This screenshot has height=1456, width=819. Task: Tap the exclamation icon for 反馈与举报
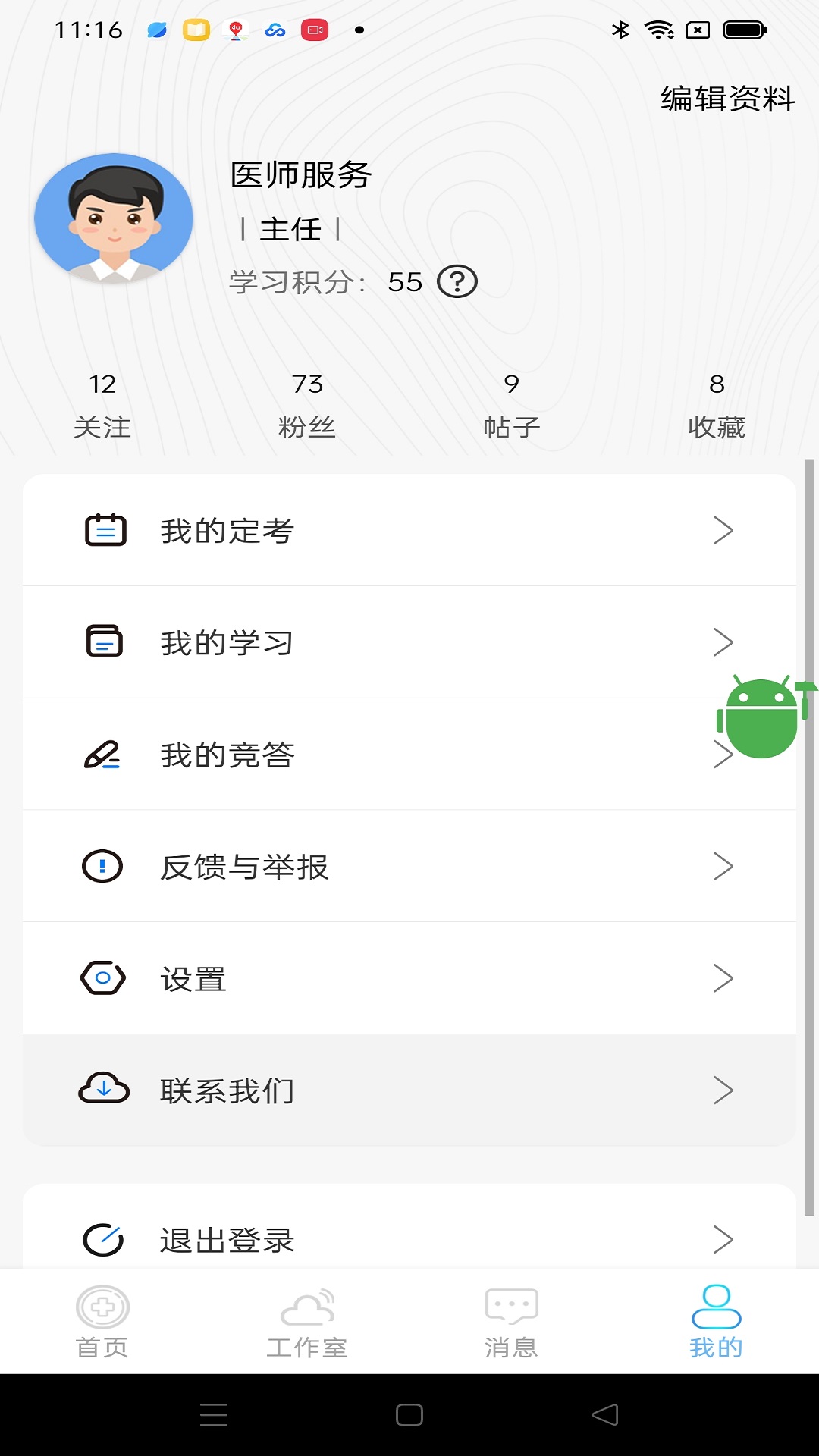(x=102, y=866)
